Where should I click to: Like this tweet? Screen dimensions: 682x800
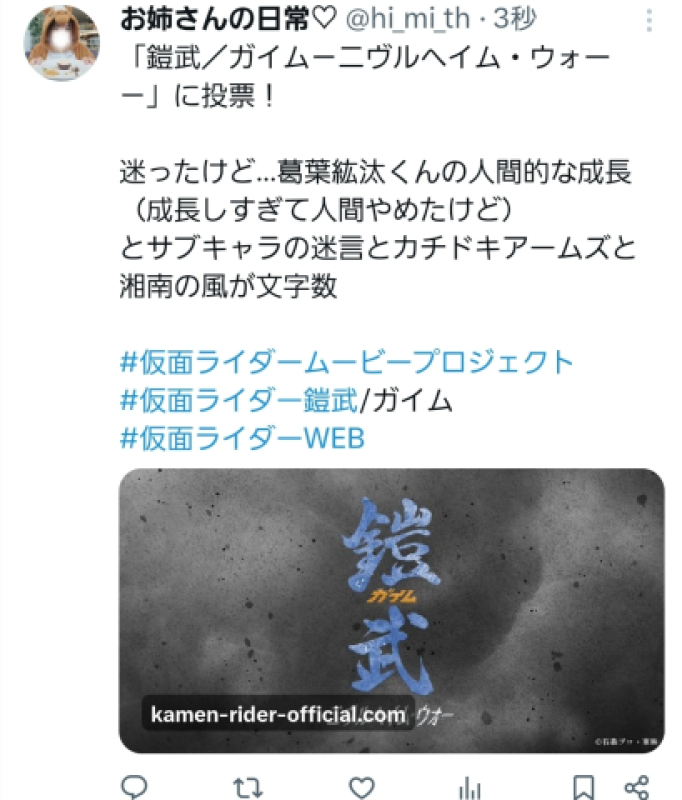361,784
